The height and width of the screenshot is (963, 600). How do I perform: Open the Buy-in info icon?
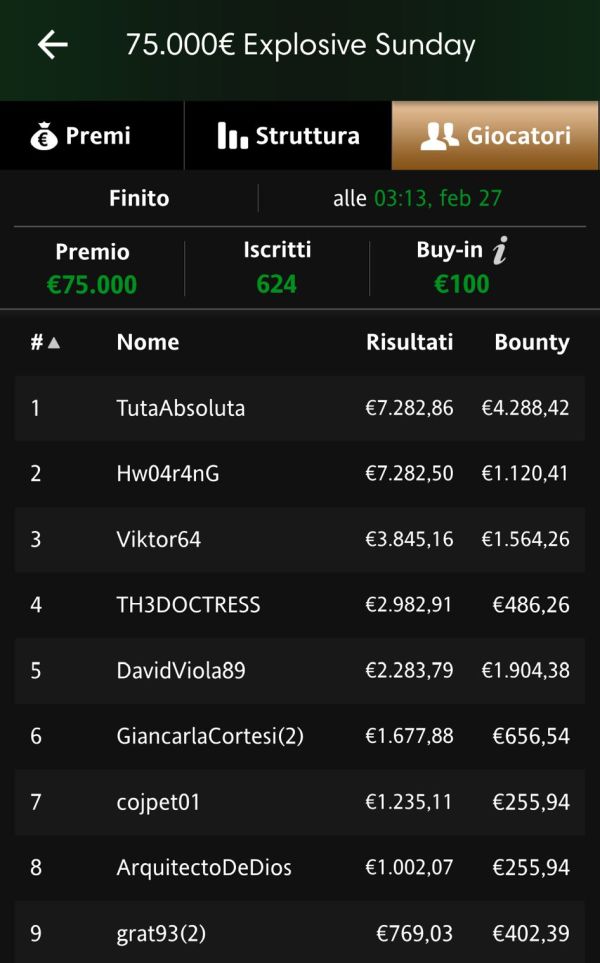501,251
